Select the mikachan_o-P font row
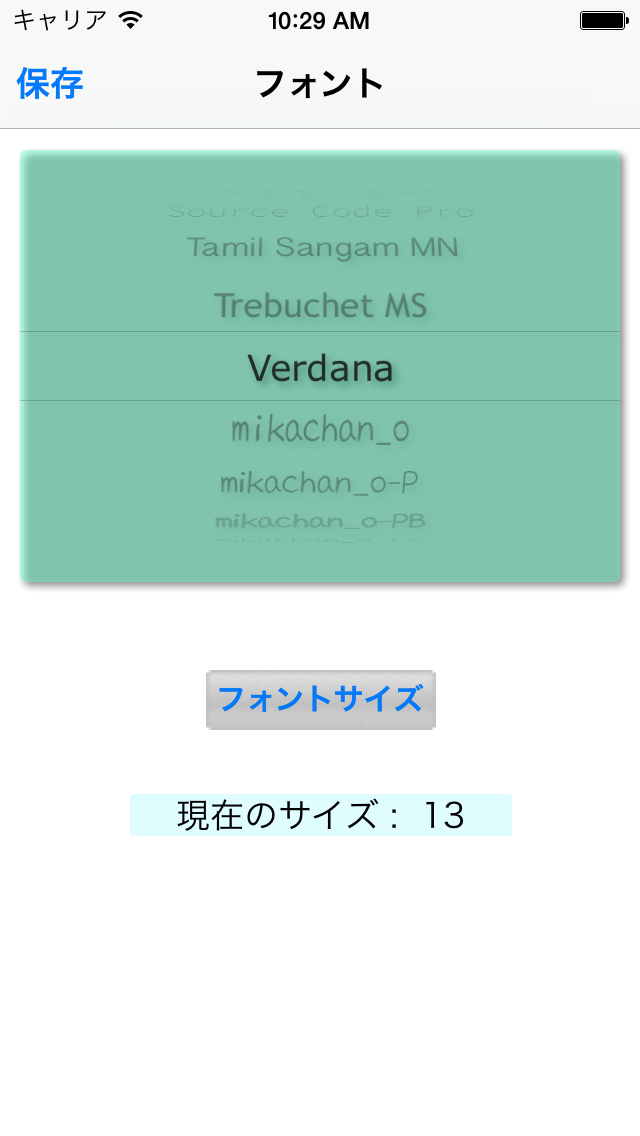 (x=319, y=482)
